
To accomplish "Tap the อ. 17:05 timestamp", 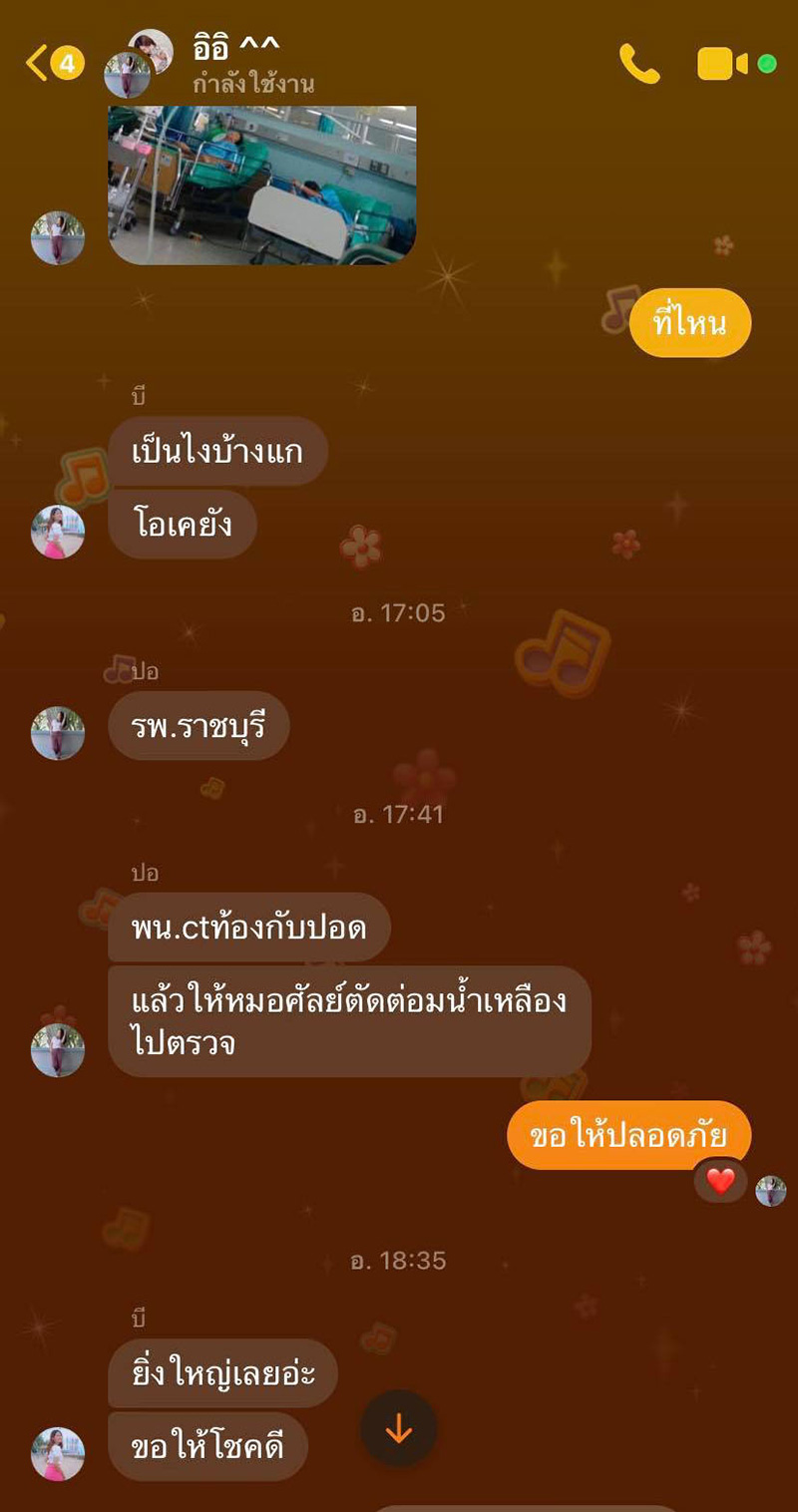I will [x=399, y=613].
